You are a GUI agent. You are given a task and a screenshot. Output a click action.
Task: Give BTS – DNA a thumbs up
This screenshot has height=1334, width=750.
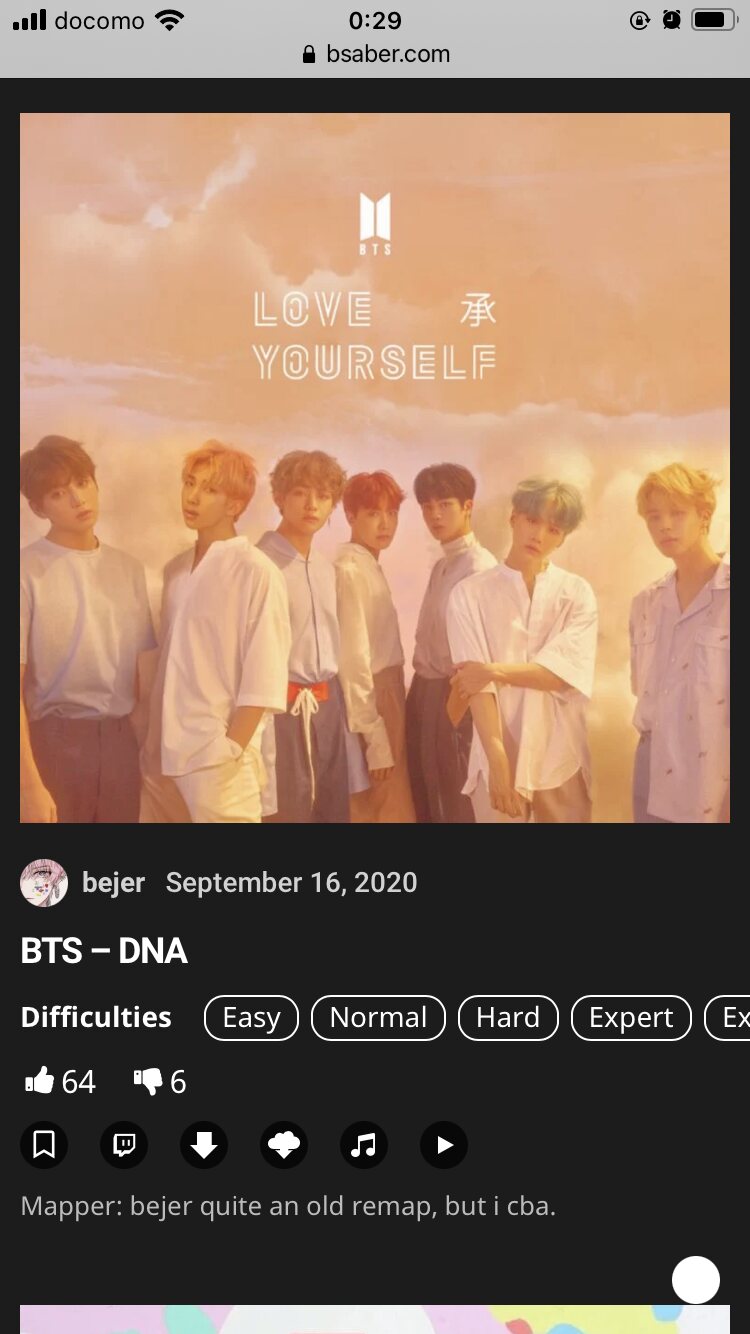coord(40,1081)
